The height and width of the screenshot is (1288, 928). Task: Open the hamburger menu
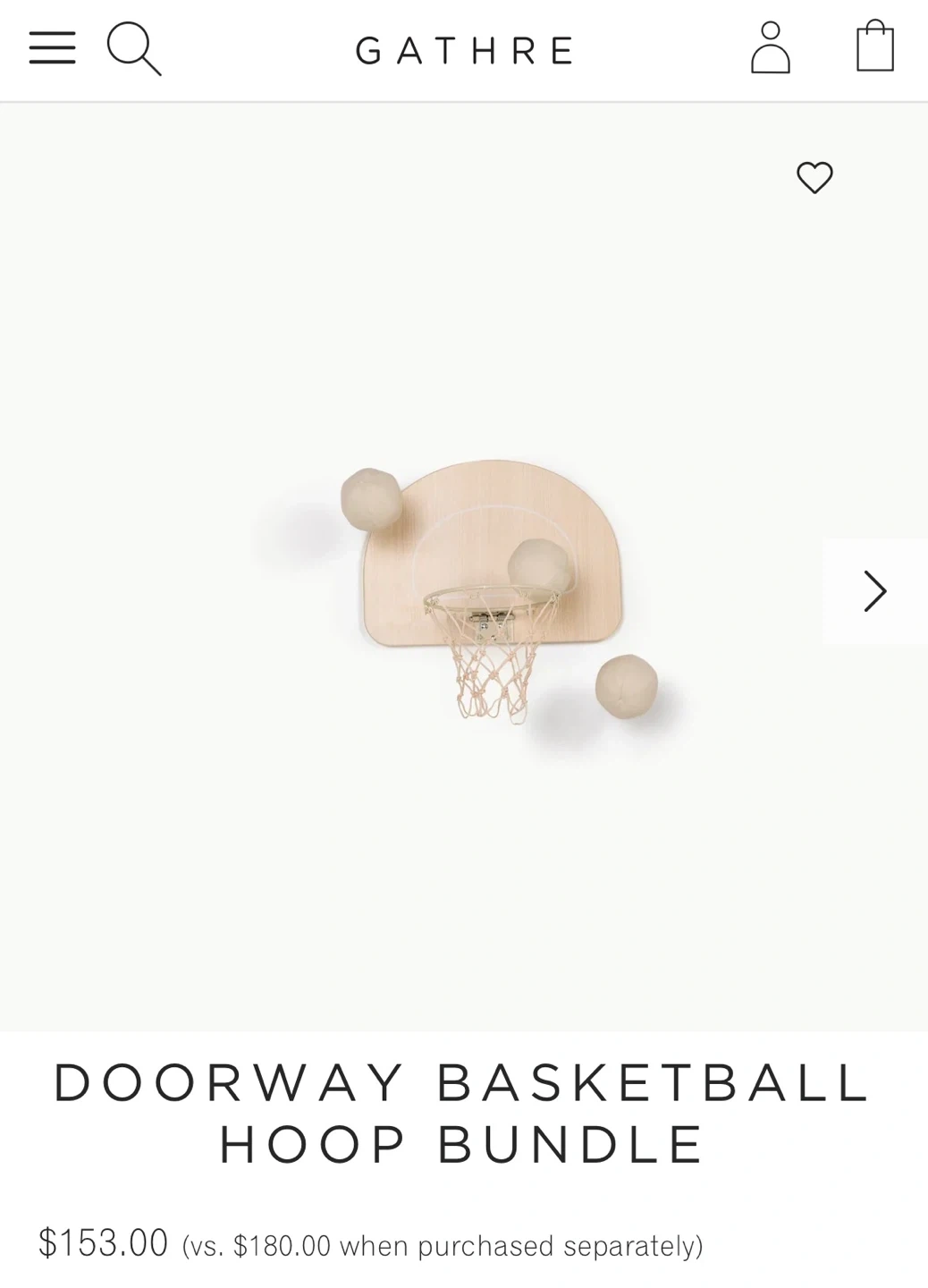pyautogui.click(x=52, y=48)
